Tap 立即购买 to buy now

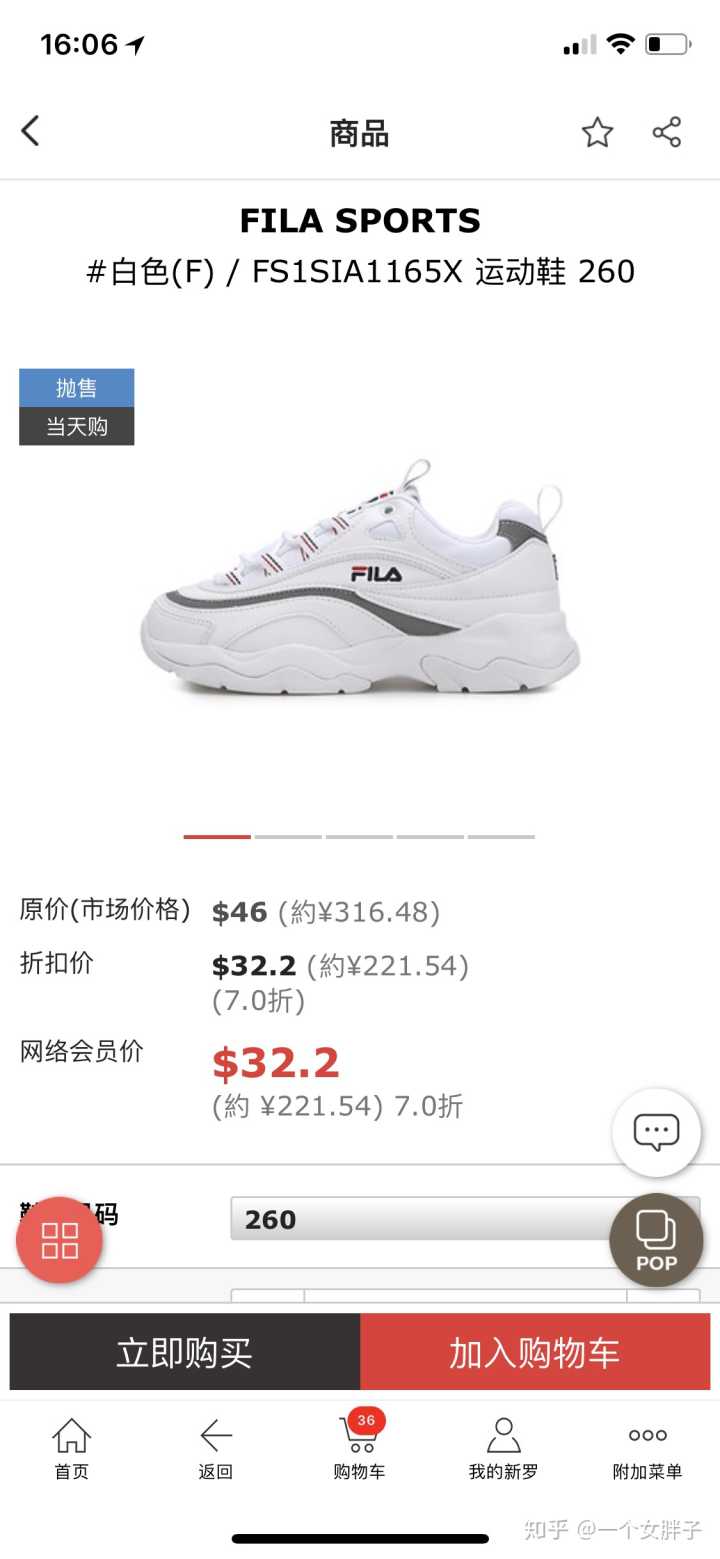185,1352
